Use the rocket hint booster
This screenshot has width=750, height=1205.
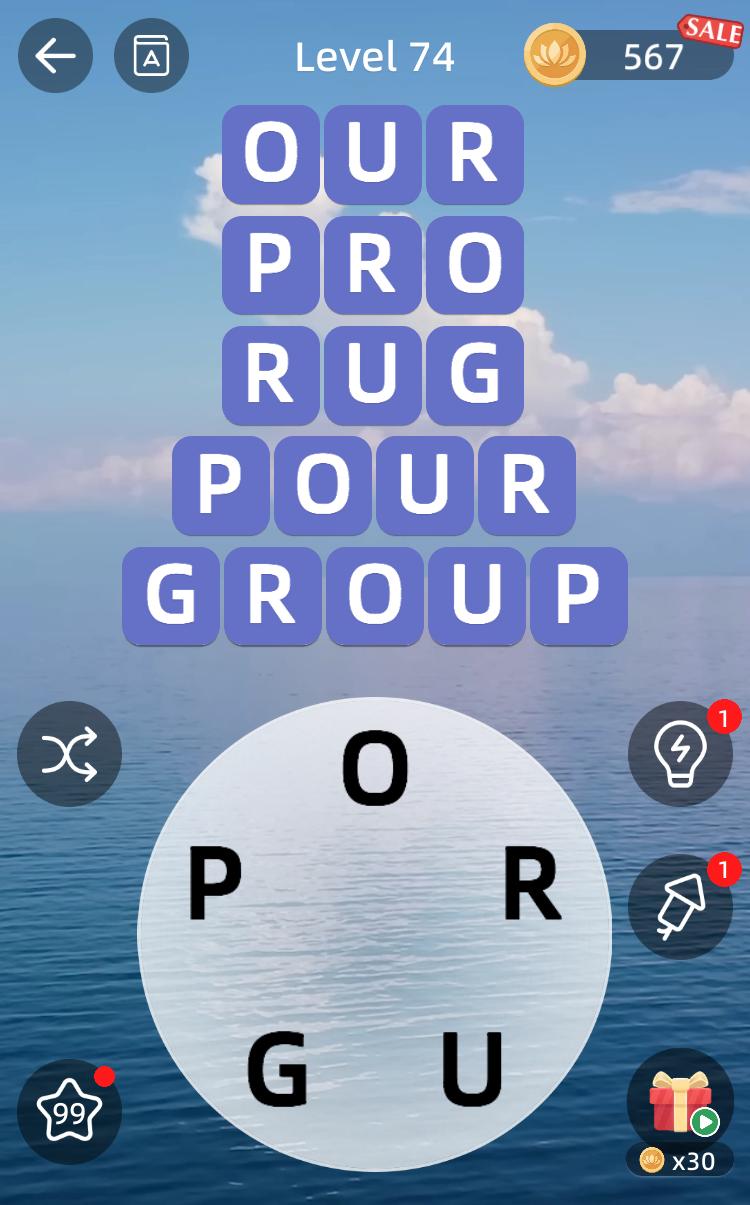tap(680, 907)
